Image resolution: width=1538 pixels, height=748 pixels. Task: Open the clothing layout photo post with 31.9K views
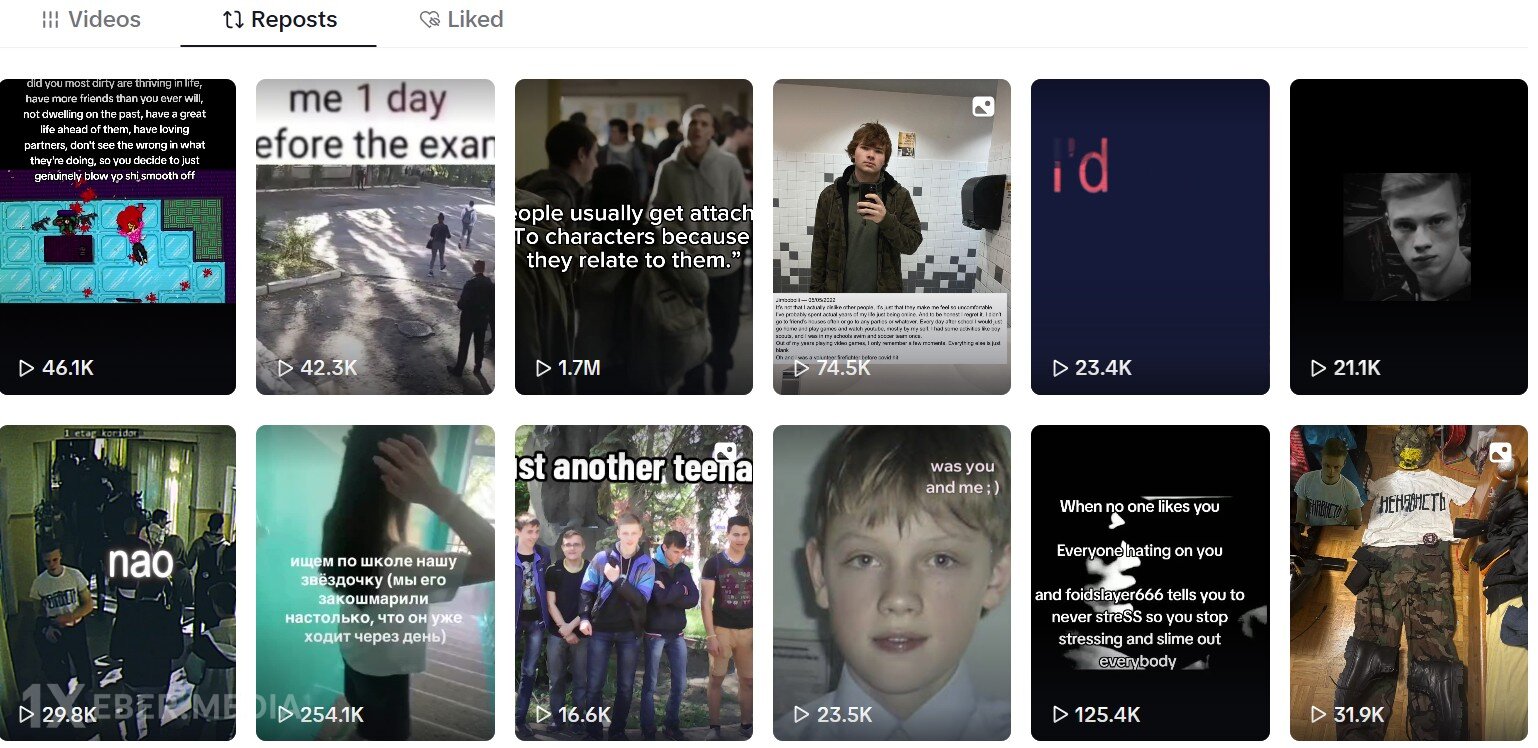click(x=1408, y=583)
